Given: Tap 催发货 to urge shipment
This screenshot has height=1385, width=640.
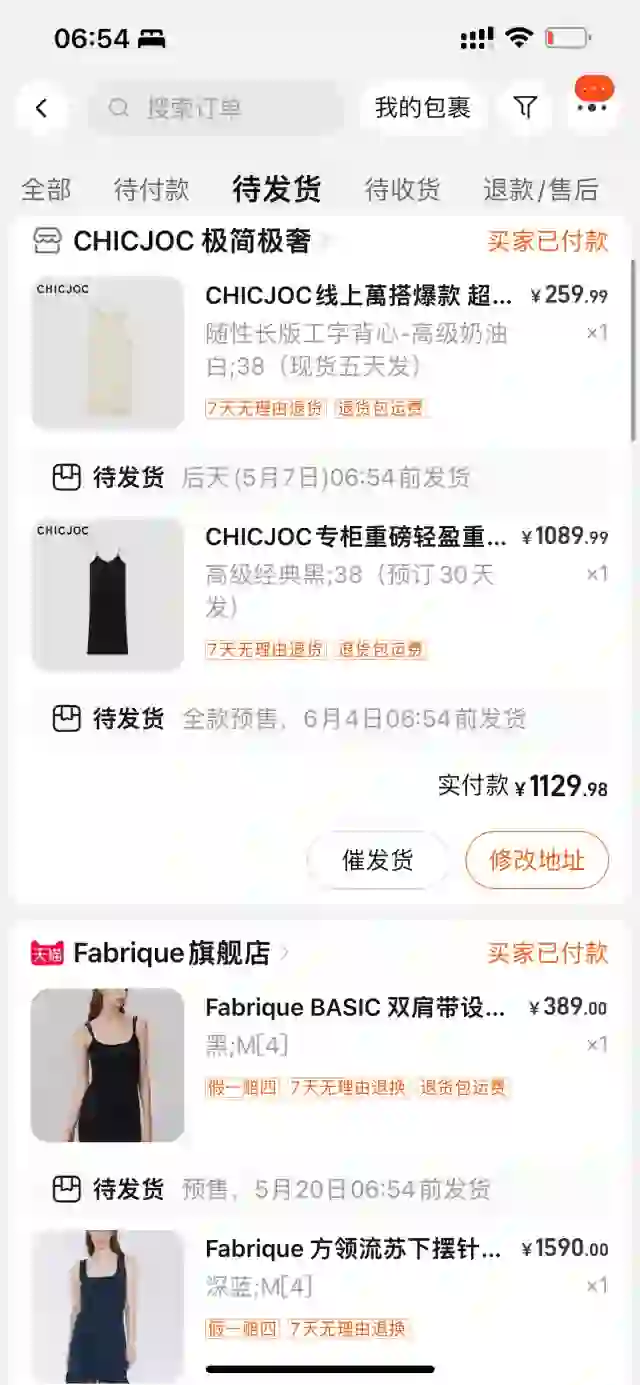Looking at the screenshot, I should 377,860.
